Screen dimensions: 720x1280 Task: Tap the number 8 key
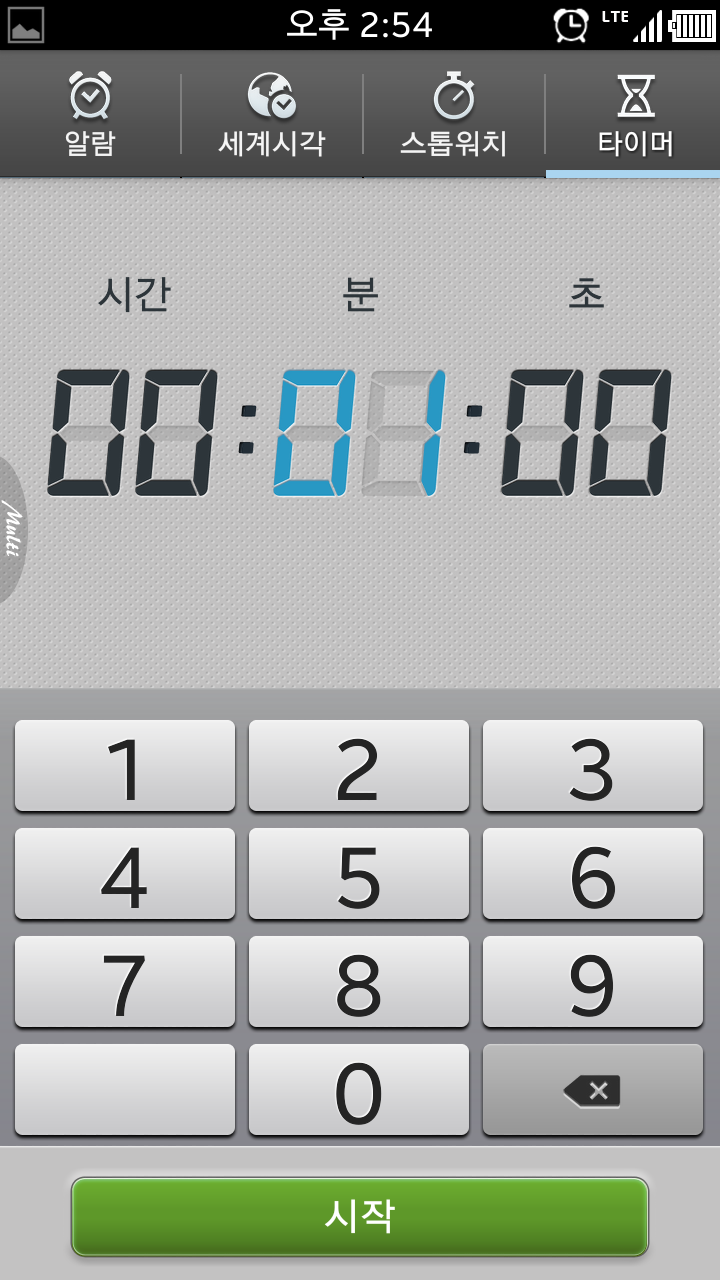[359, 982]
